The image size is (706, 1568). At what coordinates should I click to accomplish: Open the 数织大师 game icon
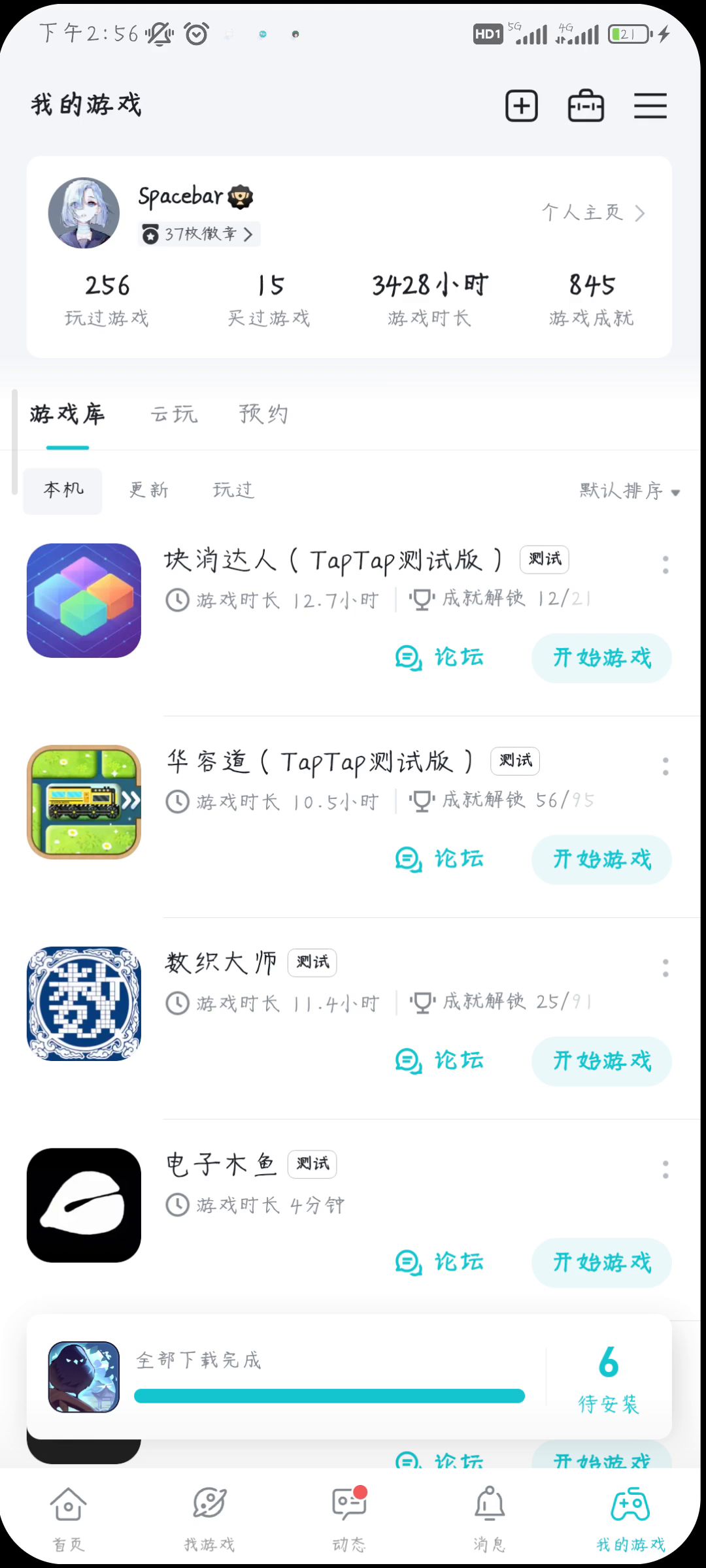point(84,1004)
